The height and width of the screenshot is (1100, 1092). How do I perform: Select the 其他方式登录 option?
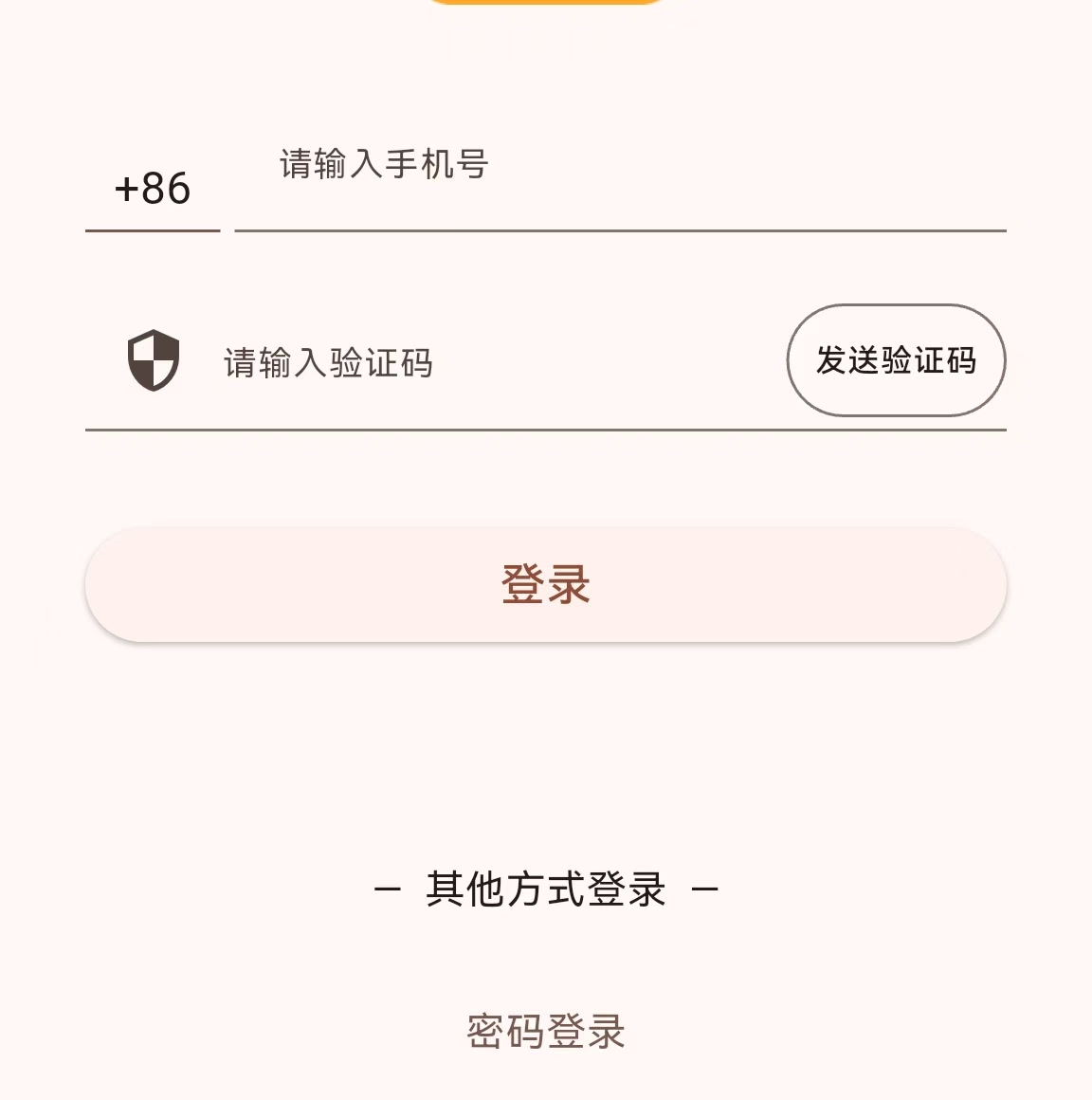click(546, 889)
